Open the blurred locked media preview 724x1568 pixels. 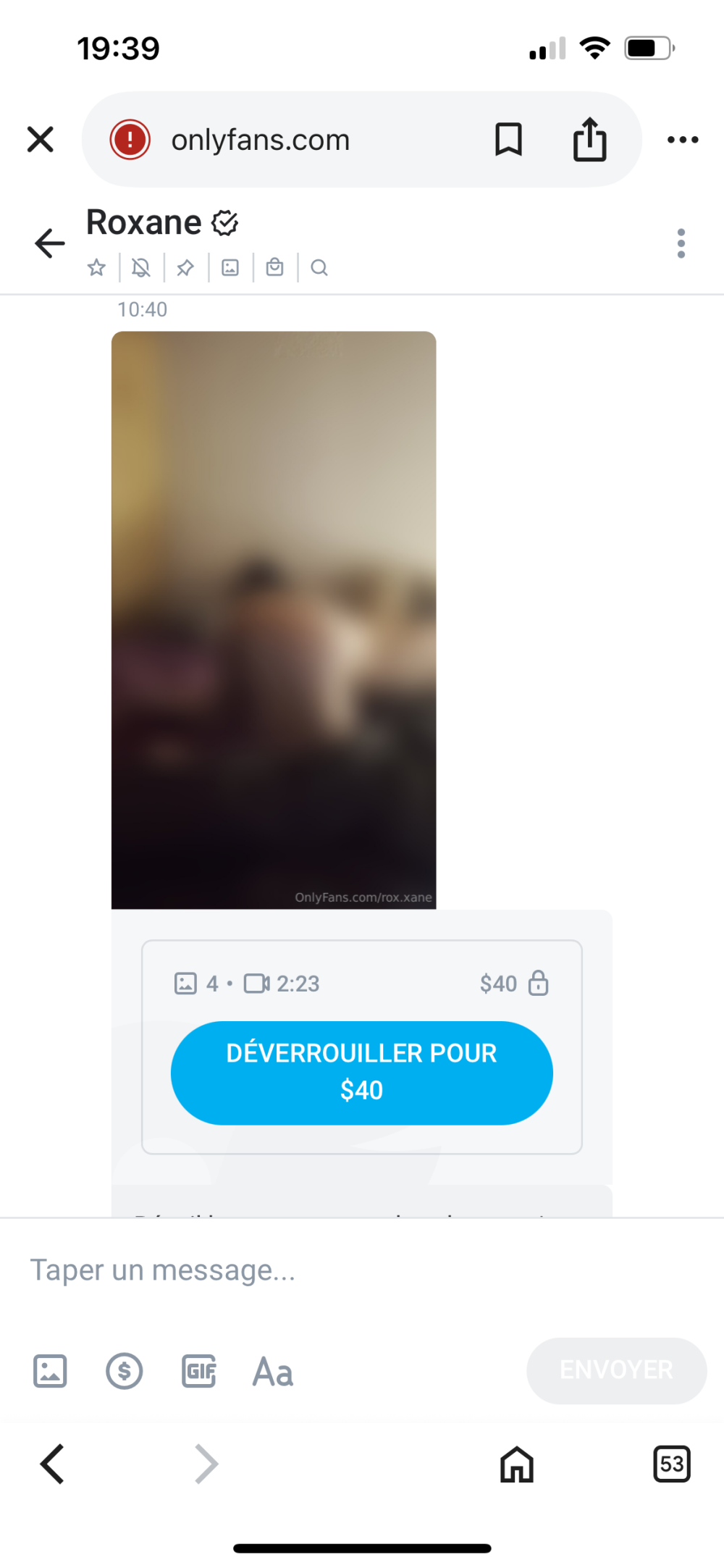tap(274, 619)
